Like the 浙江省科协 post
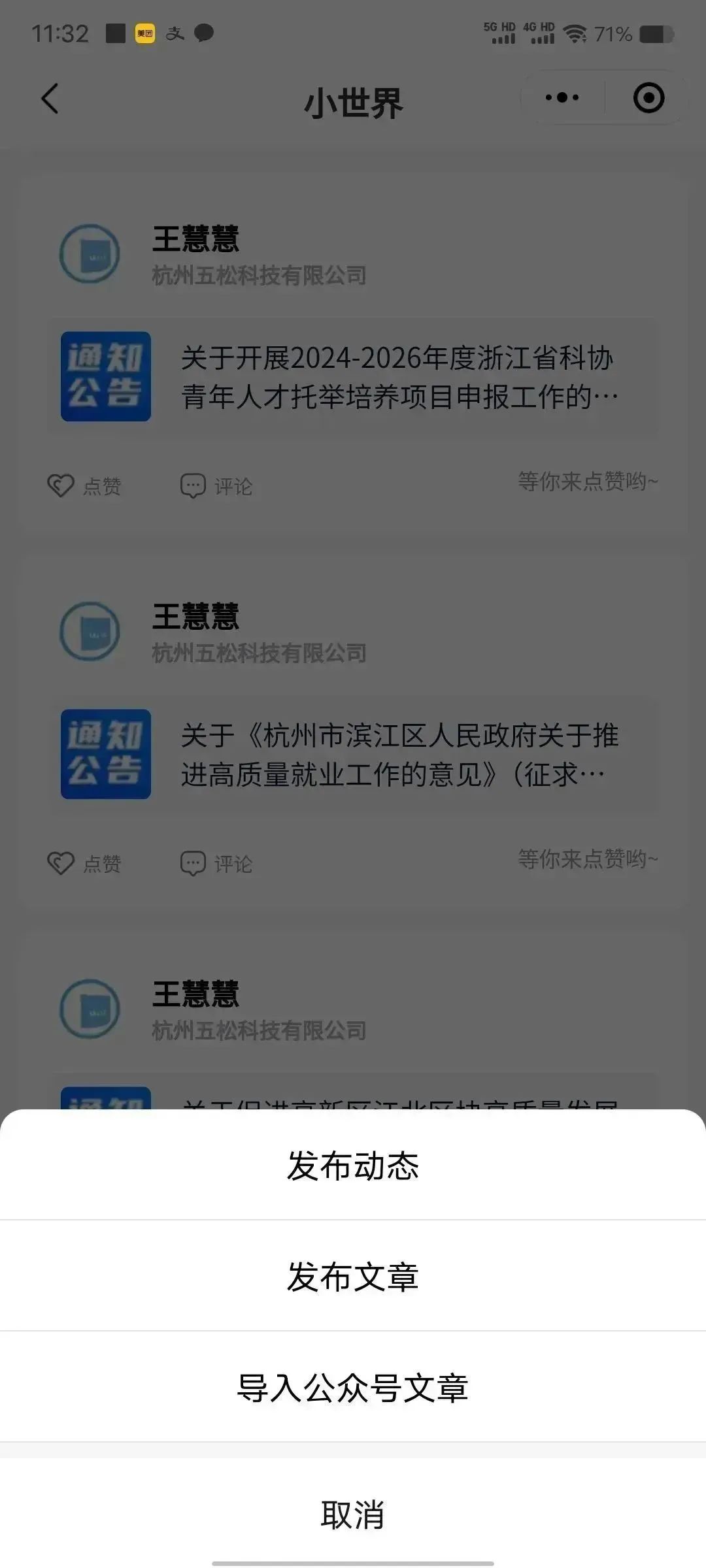Image resolution: width=706 pixels, height=1568 pixels. coord(85,486)
